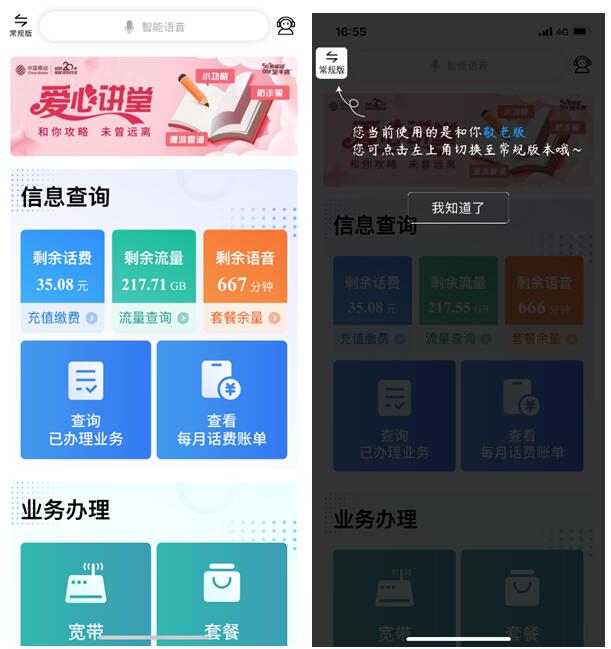611x649 pixels.
Task: Tap 流量查询 under 剩余流量 217.71 GB
Action: [153, 318]
